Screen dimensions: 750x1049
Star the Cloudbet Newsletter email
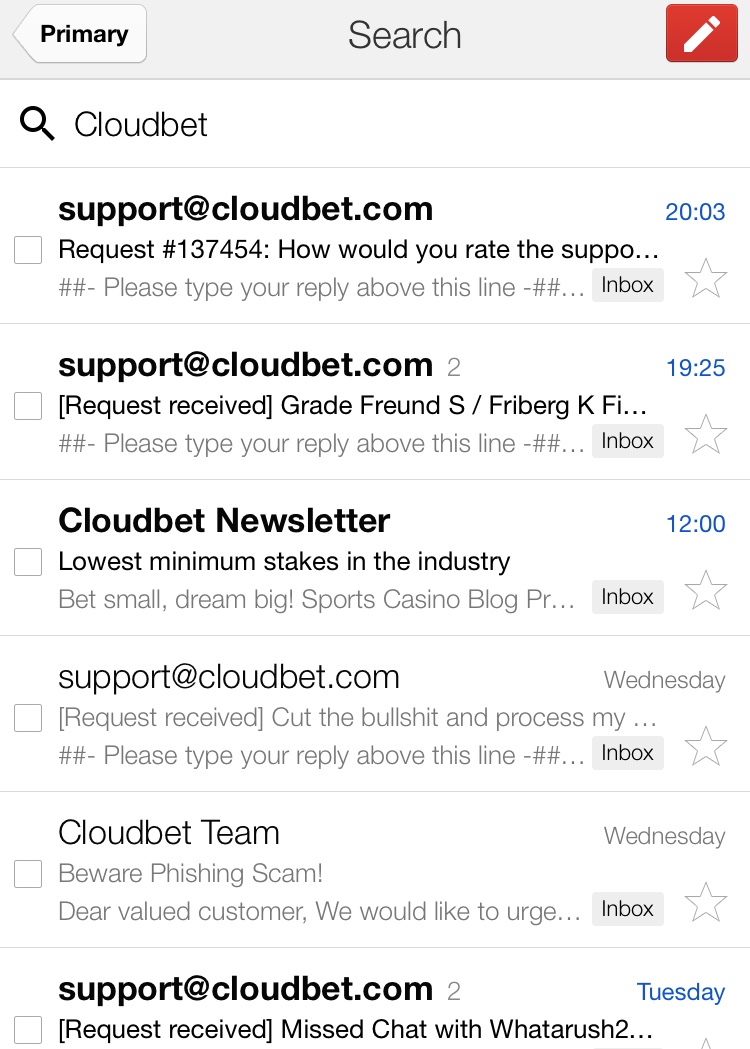pos(706,591)
